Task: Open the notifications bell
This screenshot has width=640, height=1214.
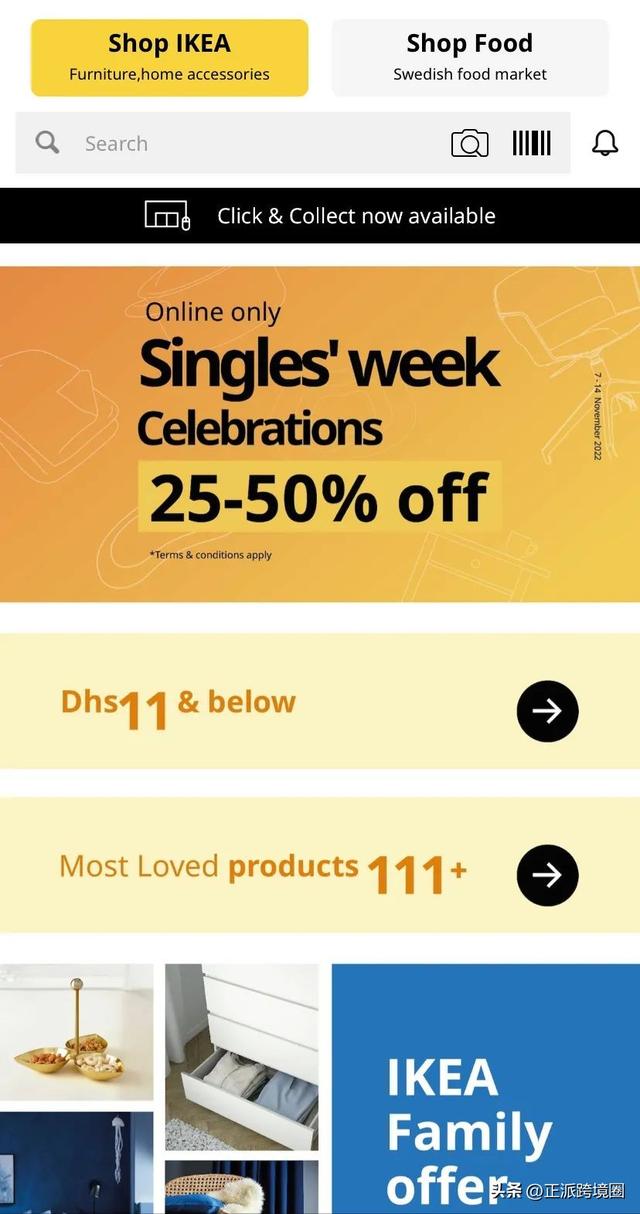Action: click(605, 143)
